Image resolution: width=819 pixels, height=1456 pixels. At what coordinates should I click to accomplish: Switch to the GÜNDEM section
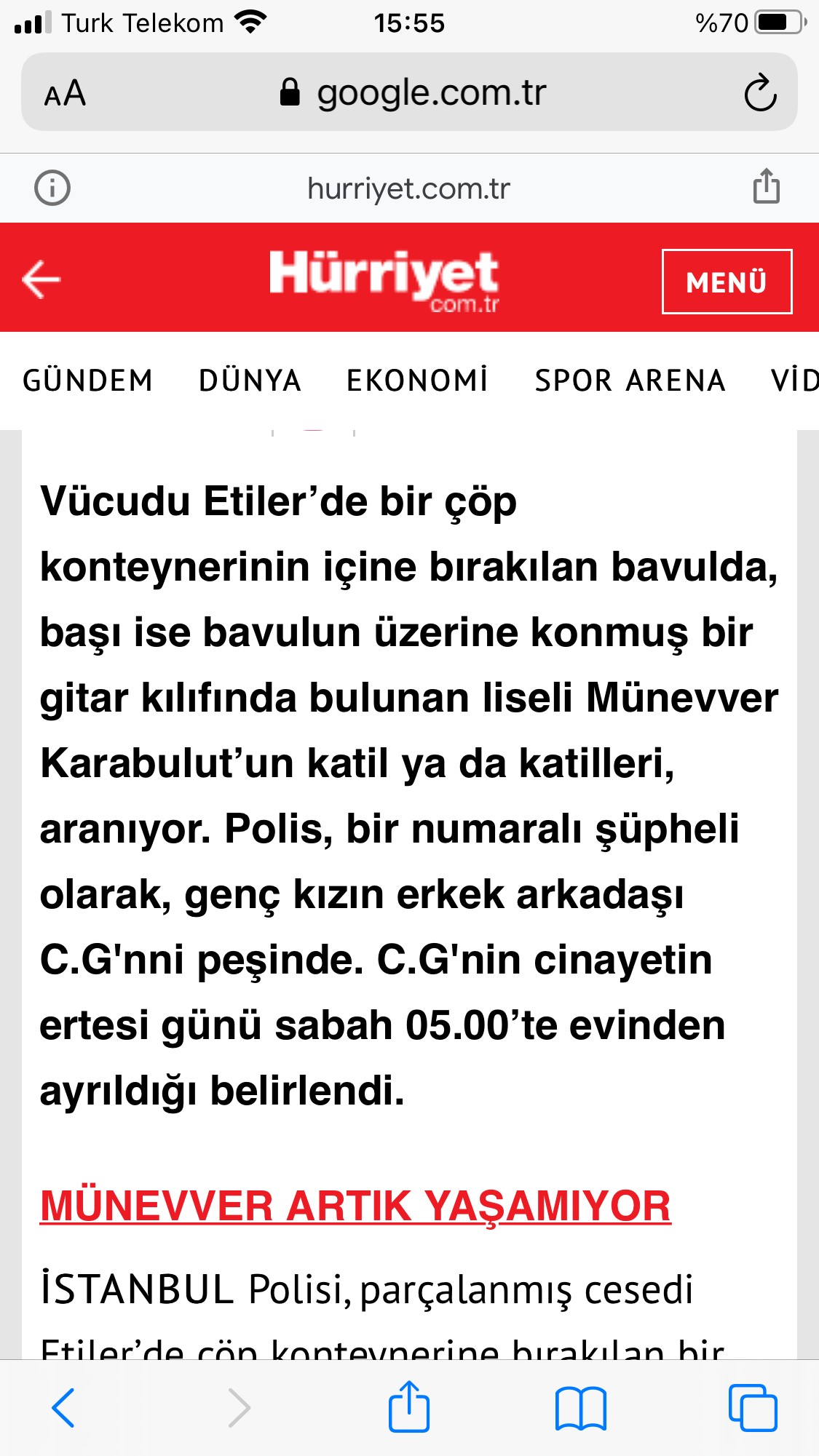(x=88, y=381)
